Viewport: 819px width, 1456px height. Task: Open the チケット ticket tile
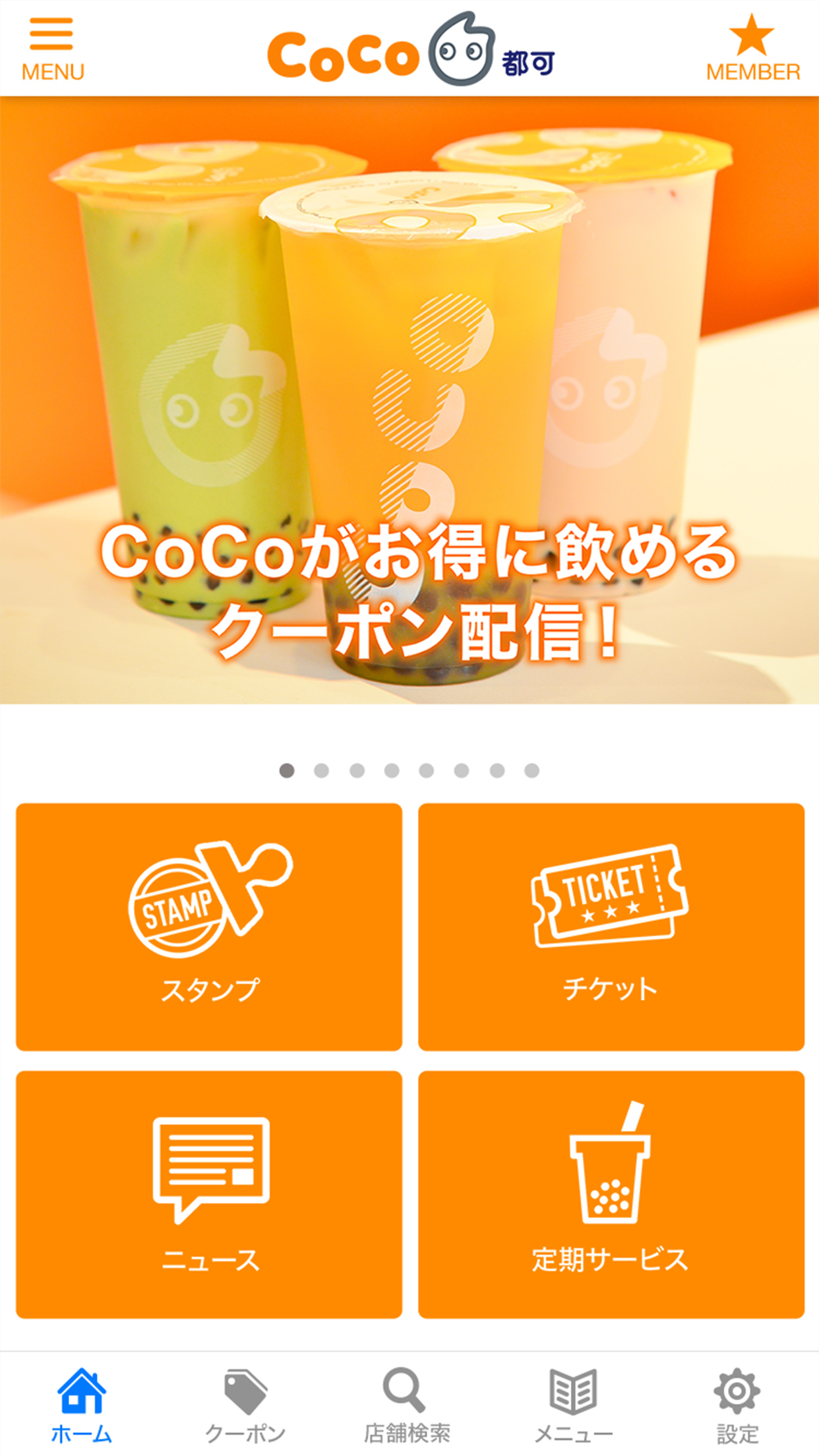click(611, 926)
